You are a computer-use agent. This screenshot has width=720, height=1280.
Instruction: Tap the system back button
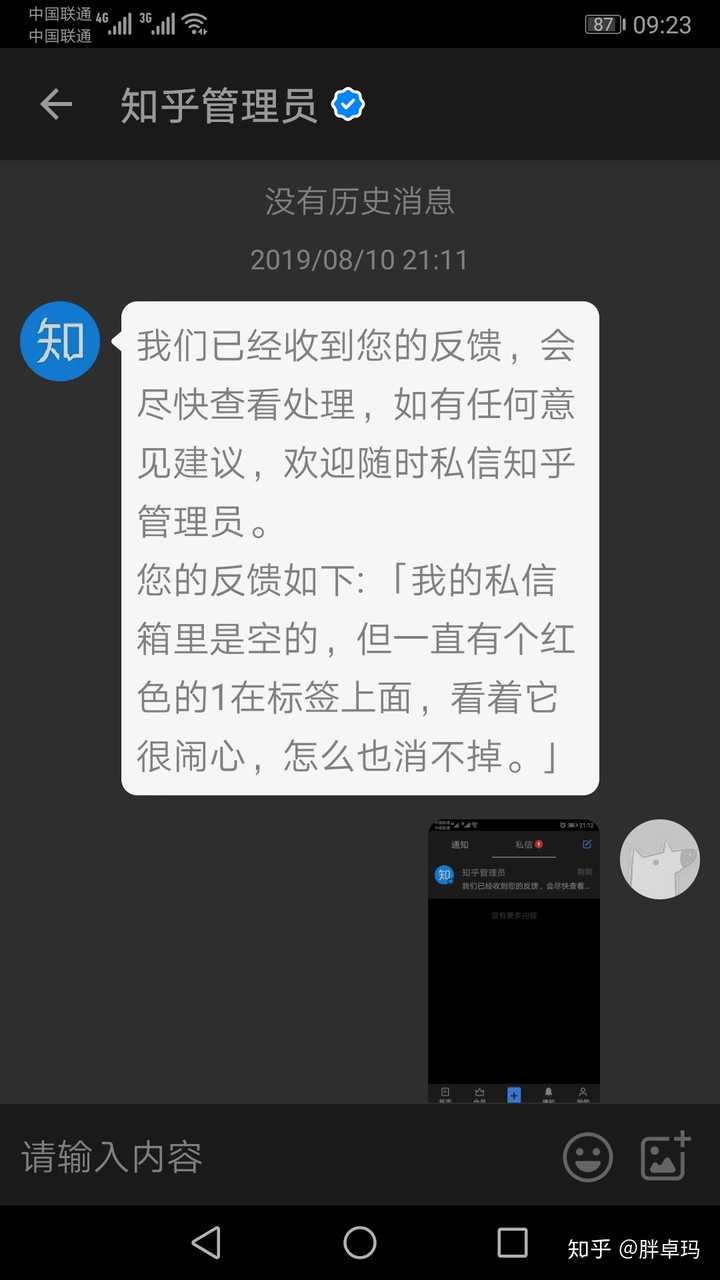[206, 1243]
